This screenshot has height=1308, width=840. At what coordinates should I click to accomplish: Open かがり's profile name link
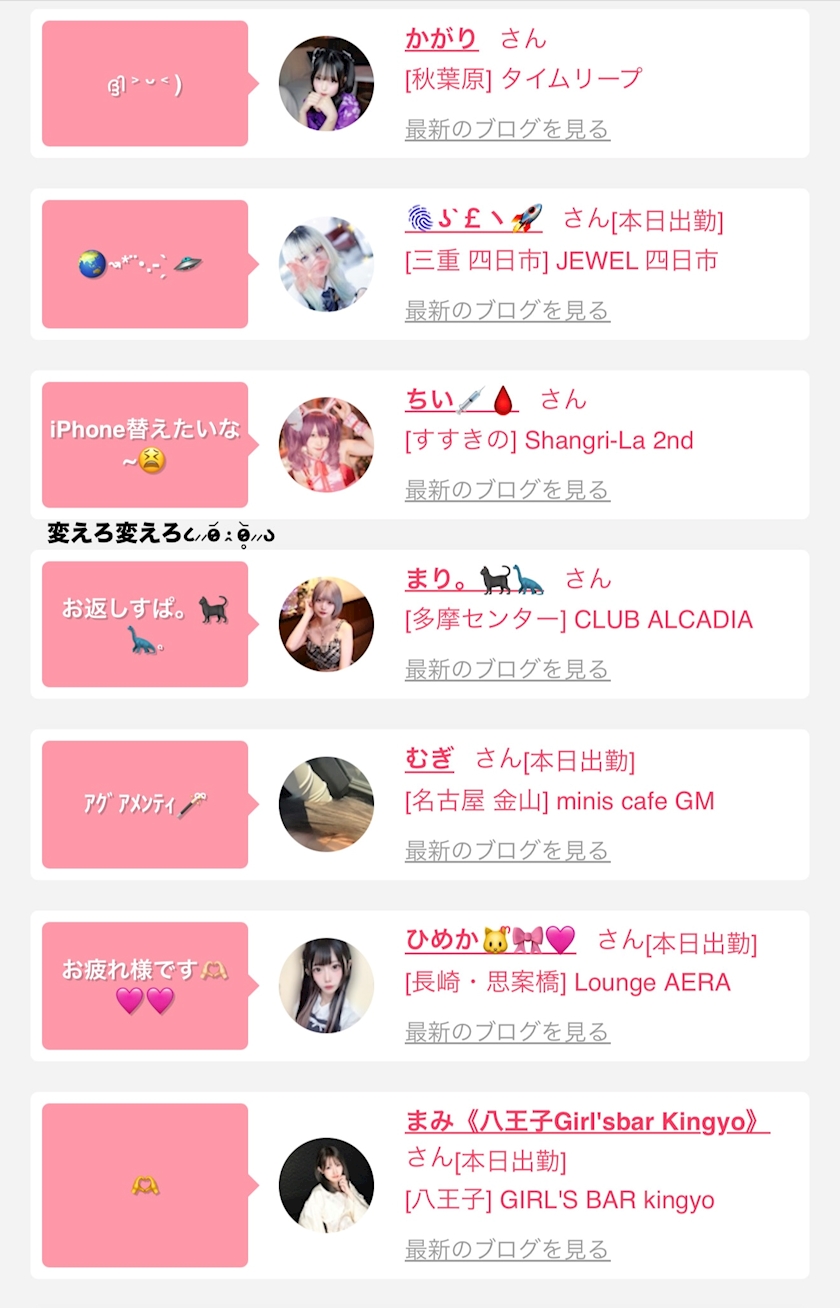[441, 39]
